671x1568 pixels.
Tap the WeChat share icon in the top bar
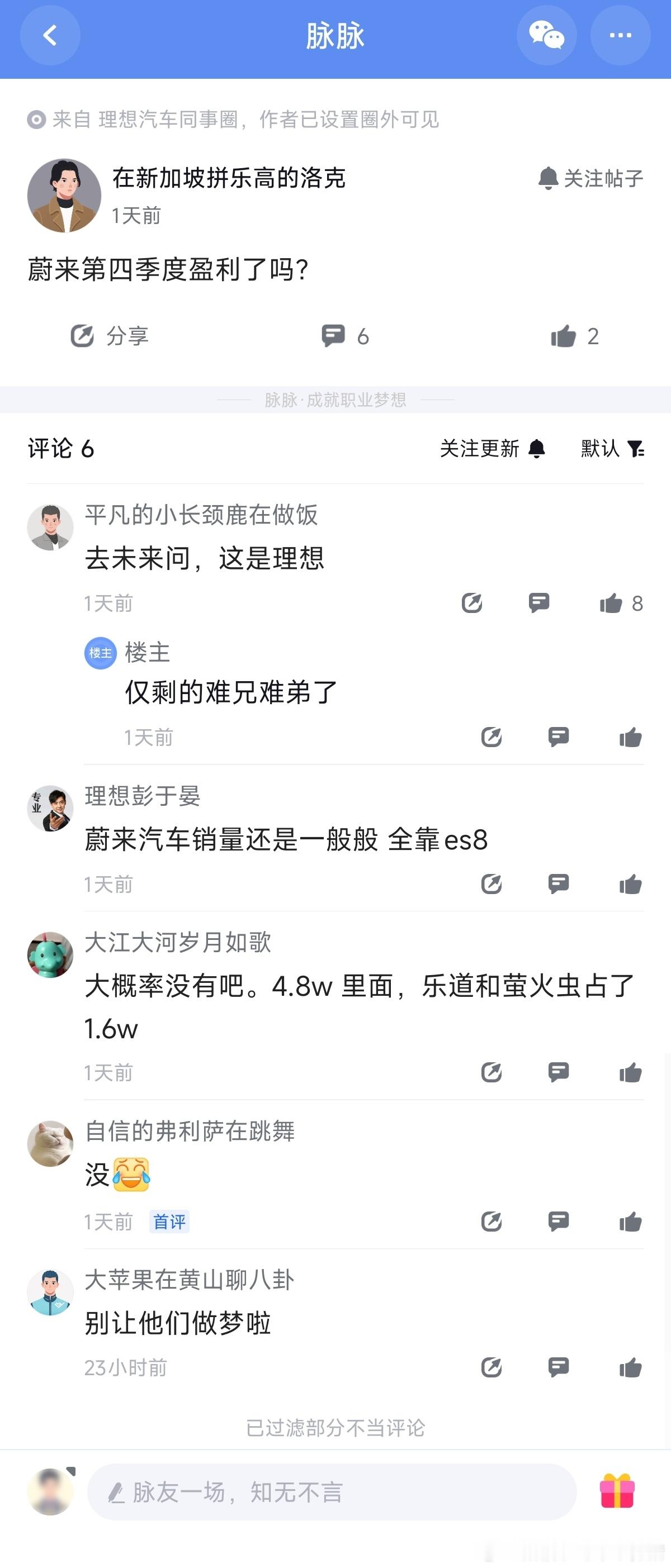[546, 35]
